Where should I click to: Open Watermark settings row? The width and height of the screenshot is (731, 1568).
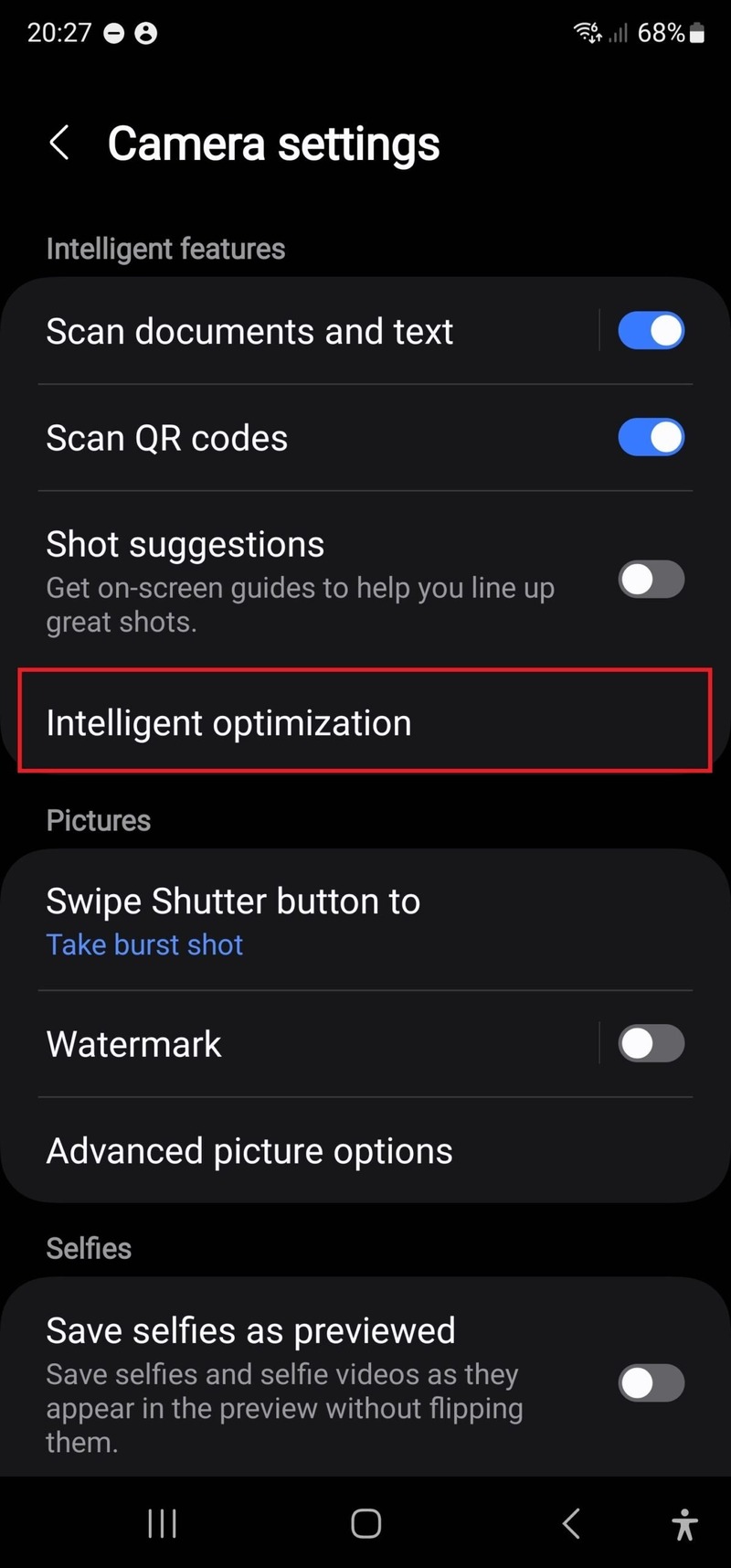[274, 1044]
